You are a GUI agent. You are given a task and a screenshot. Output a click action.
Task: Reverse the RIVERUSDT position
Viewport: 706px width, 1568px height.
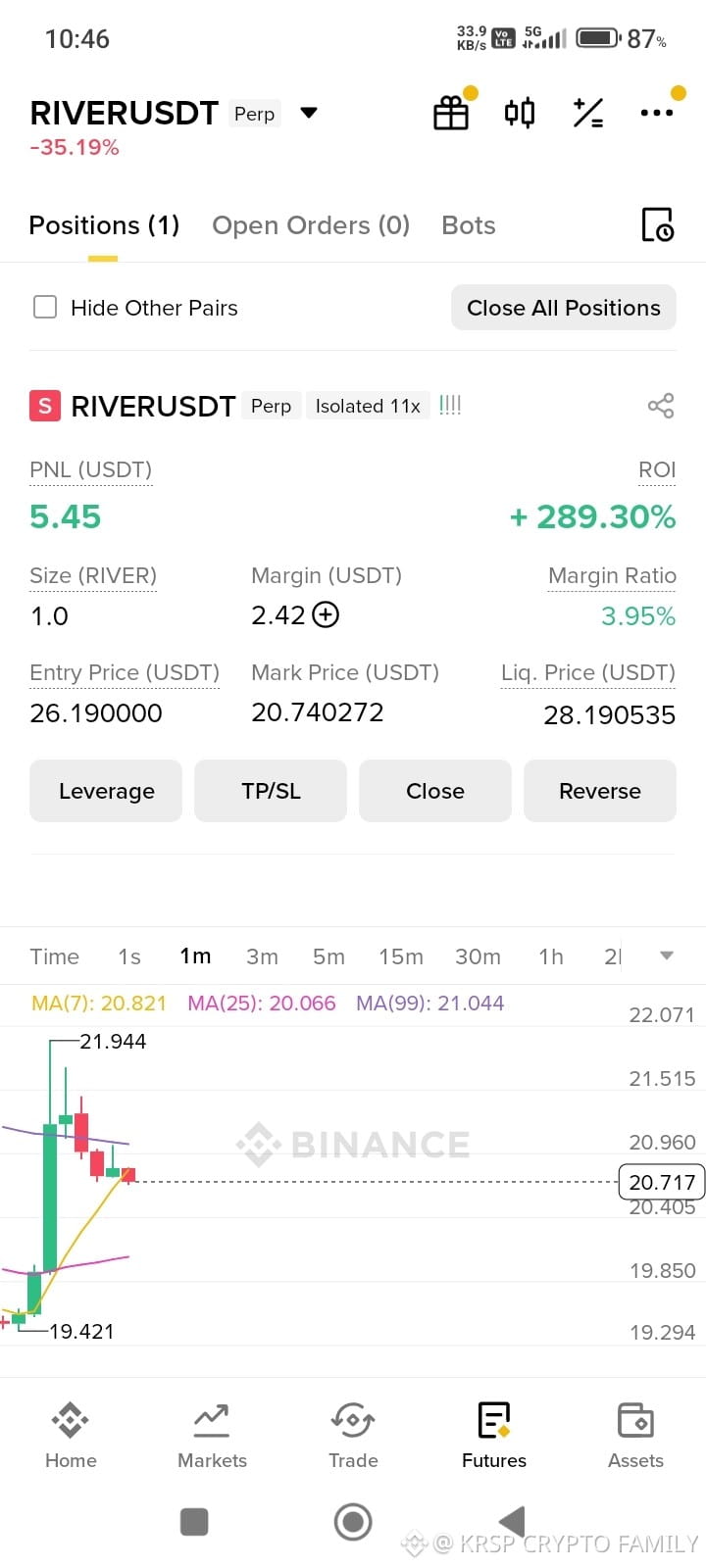[x=600, y=791]
